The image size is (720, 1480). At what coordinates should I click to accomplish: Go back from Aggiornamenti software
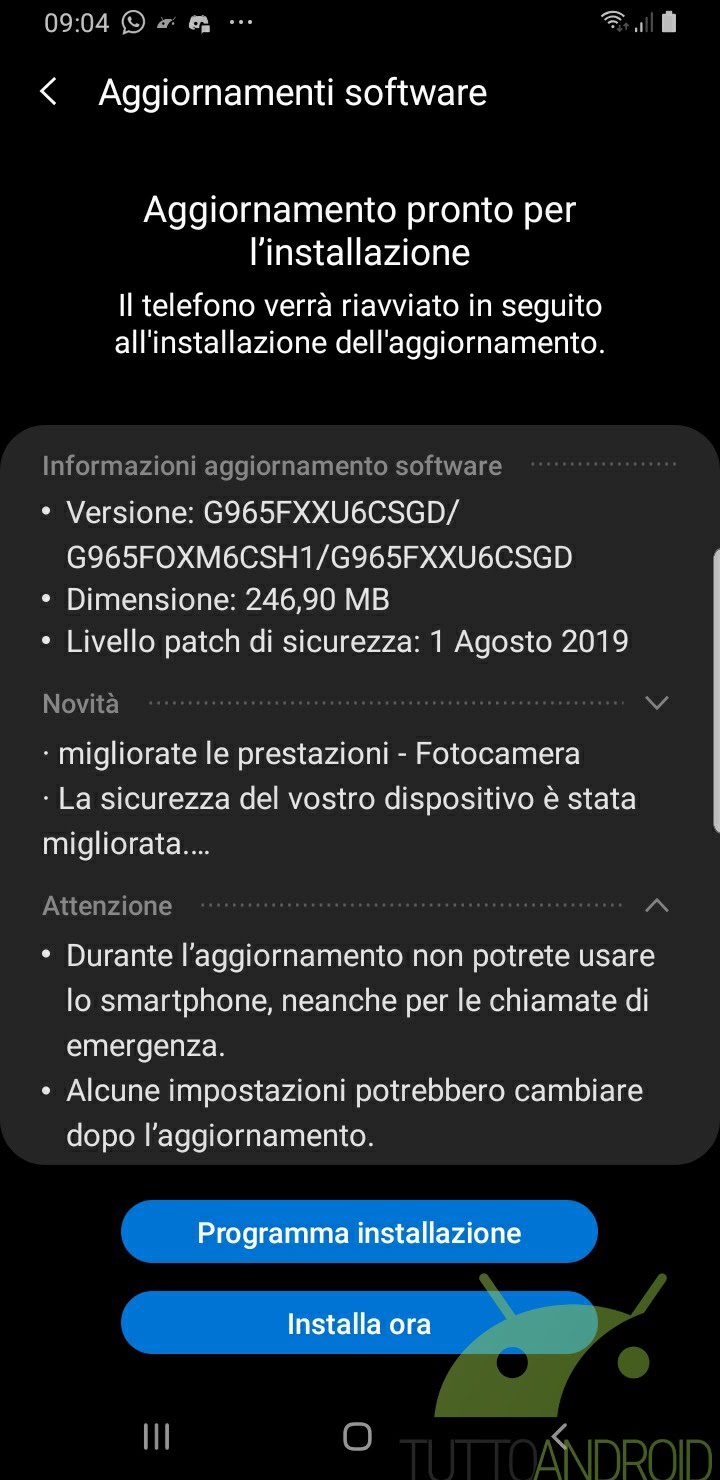click(48, 92)
